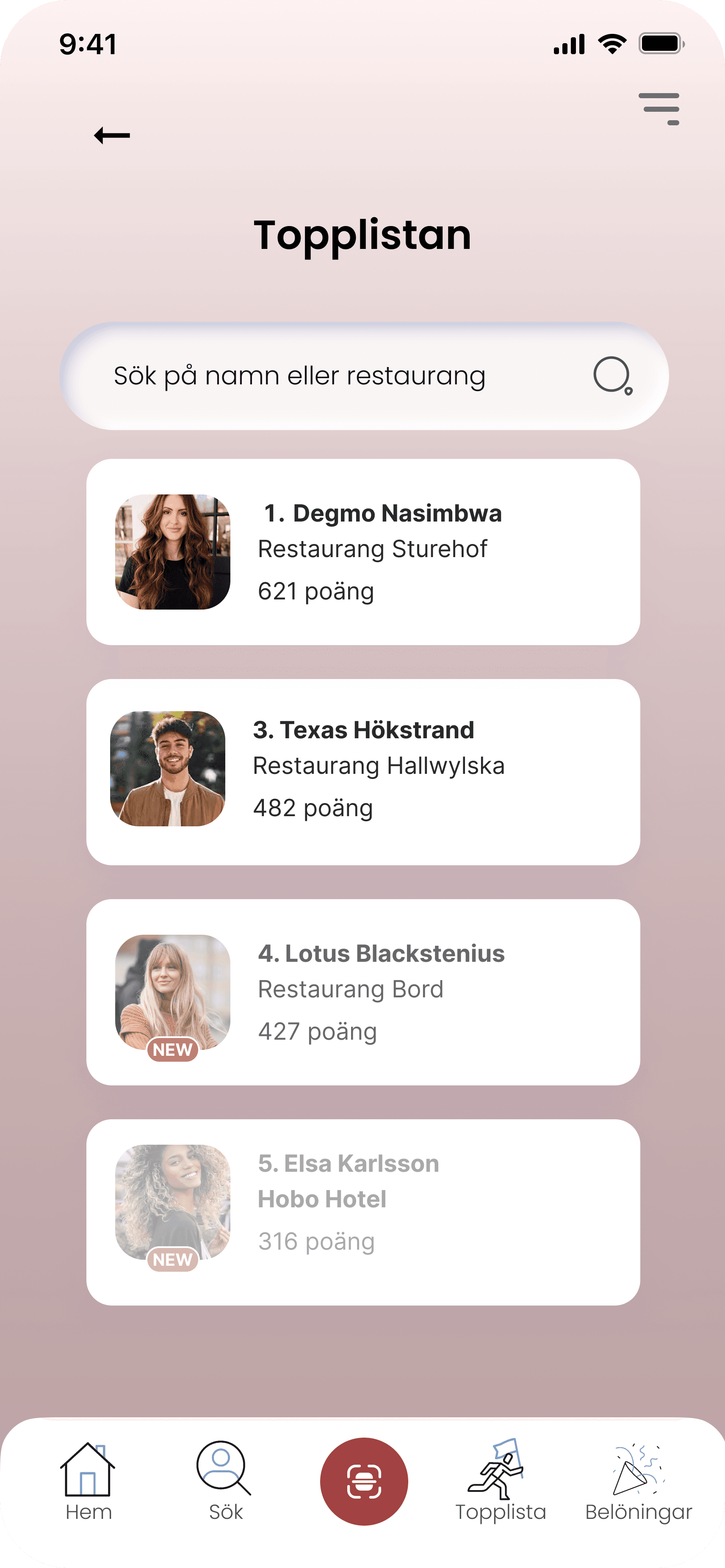Screen dimensions: 725x1568
Task: Go back with the arrow icon
Action: click(x=112, y=135)
